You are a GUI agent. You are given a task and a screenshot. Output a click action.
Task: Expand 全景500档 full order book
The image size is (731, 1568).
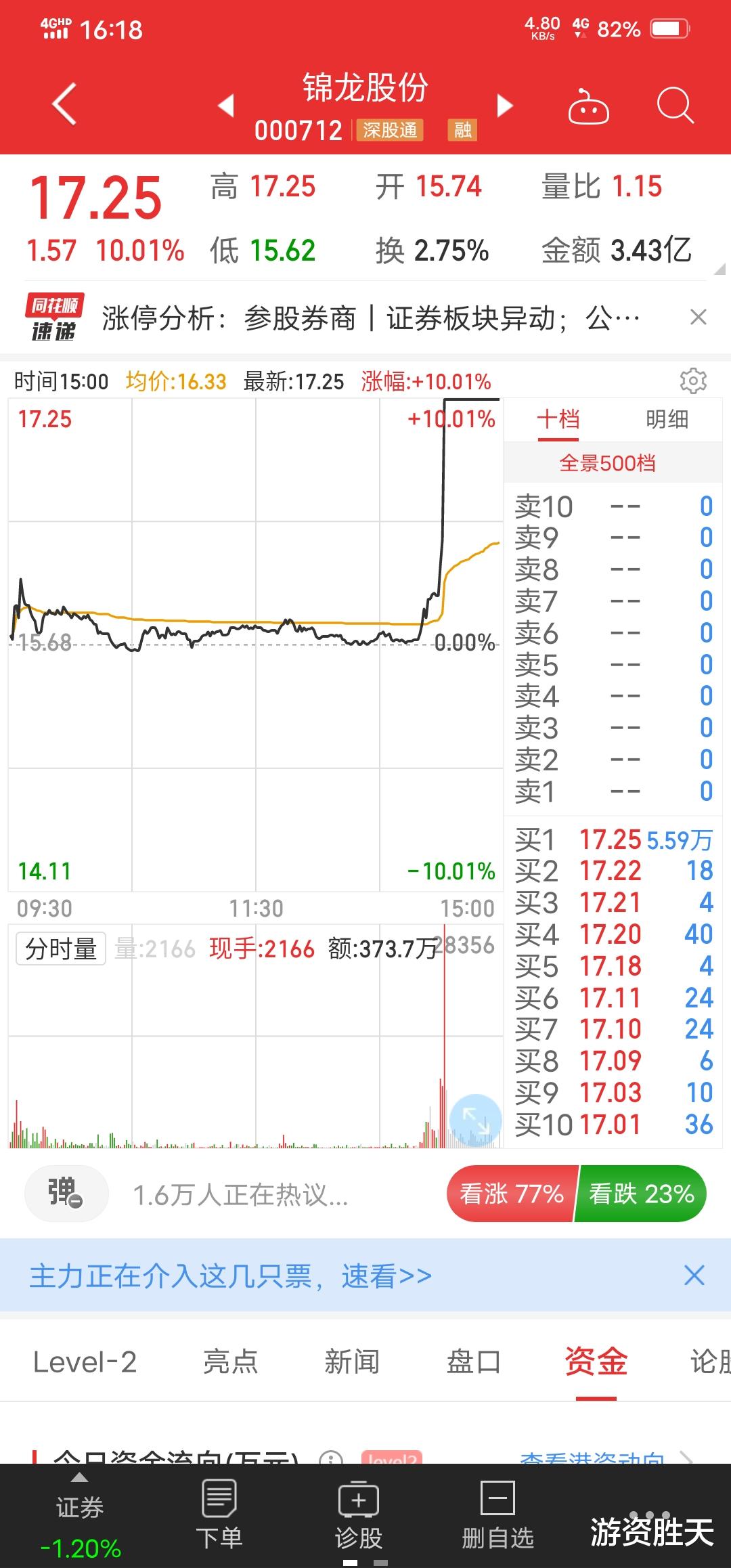(608, 462)
